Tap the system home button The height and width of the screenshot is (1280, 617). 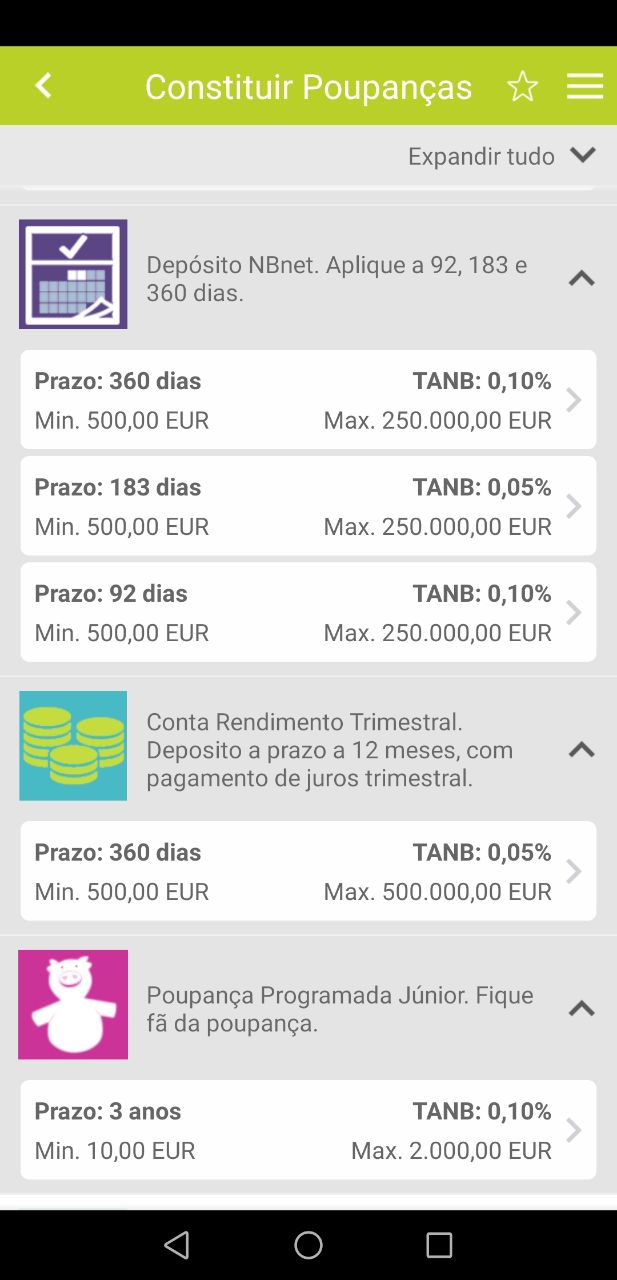tap(308, 1245)
